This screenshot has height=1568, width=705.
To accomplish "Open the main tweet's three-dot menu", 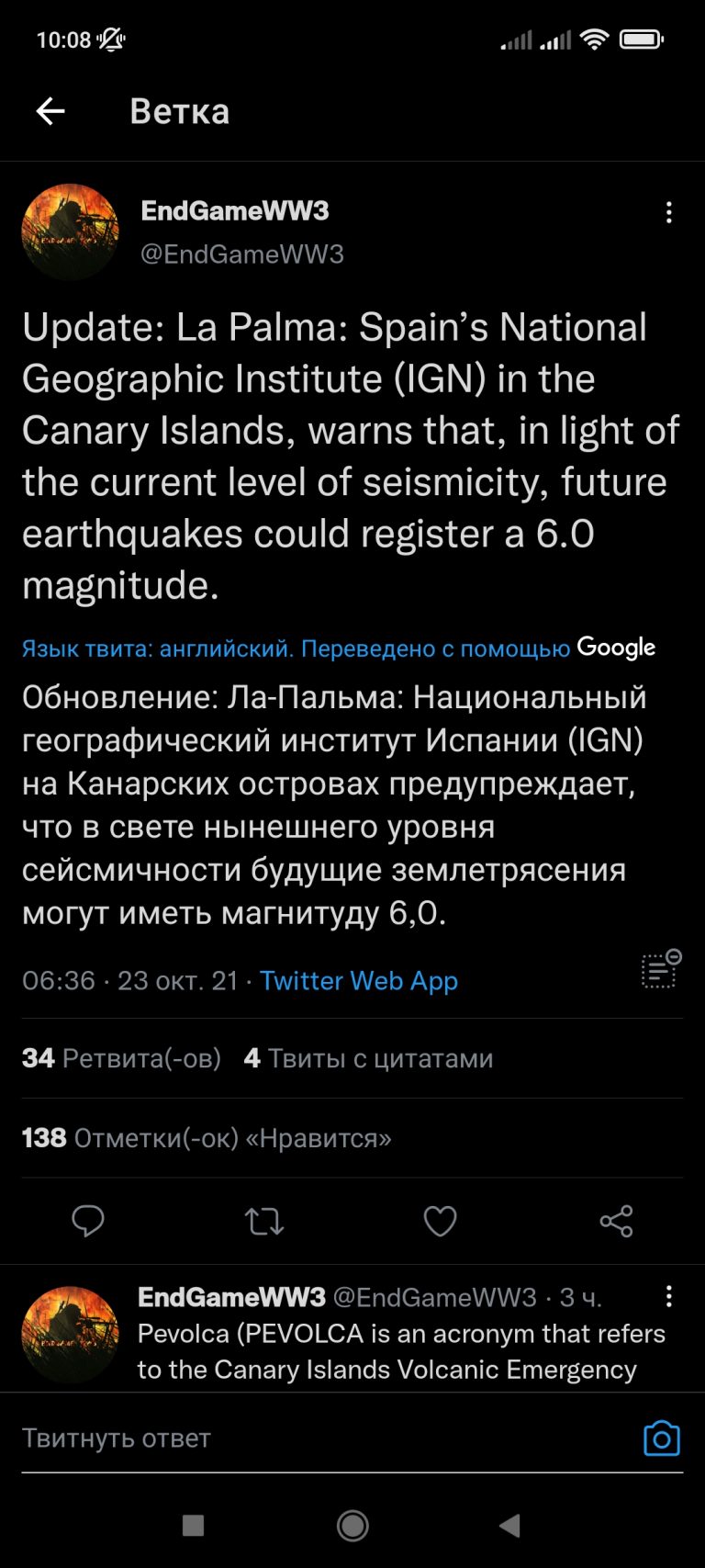I will 668,212.
